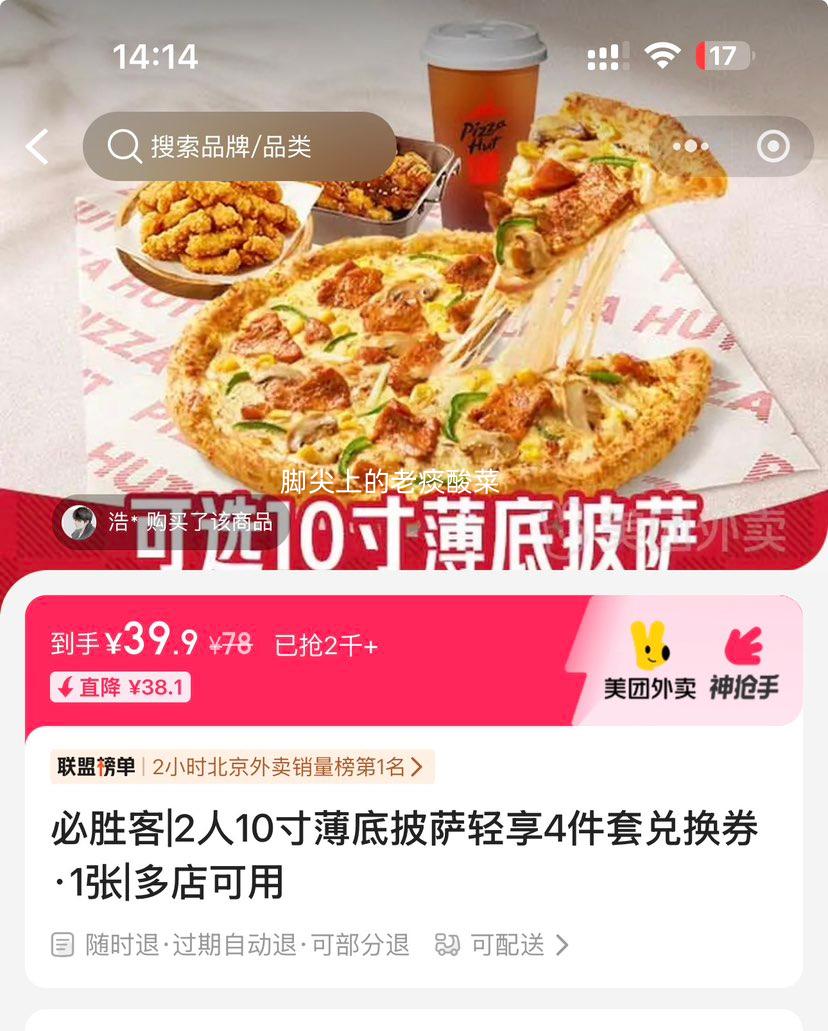Tap the 搜索品牌/品类 search field
This screenshot has width=828, height=1031.
[x=250, y=146]
